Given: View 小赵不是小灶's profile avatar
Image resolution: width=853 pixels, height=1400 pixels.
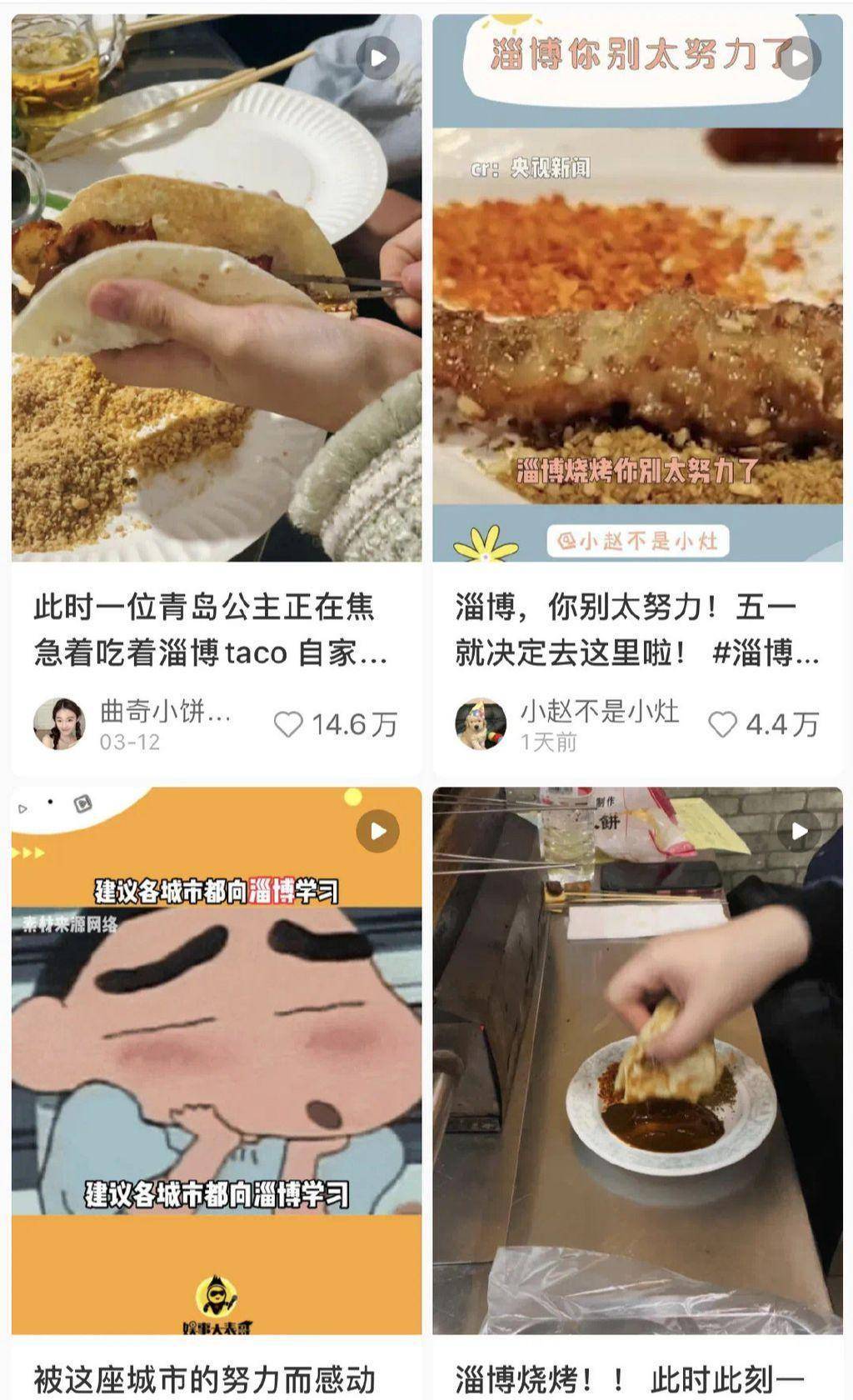Looking at the screenshot, I should [481, 723].
